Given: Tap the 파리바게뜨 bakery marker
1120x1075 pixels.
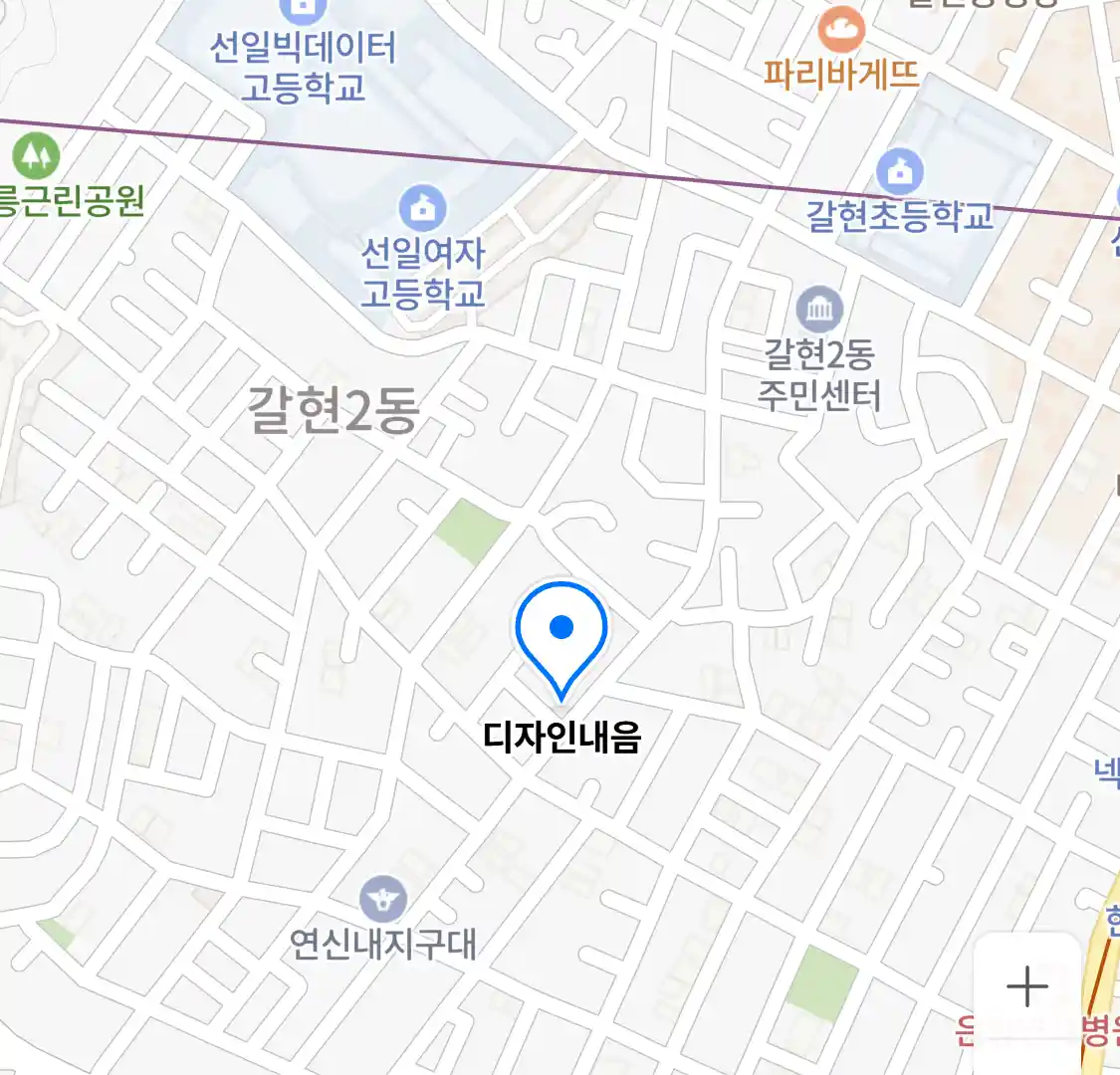Looking at the screenshot, I should 841,31.
